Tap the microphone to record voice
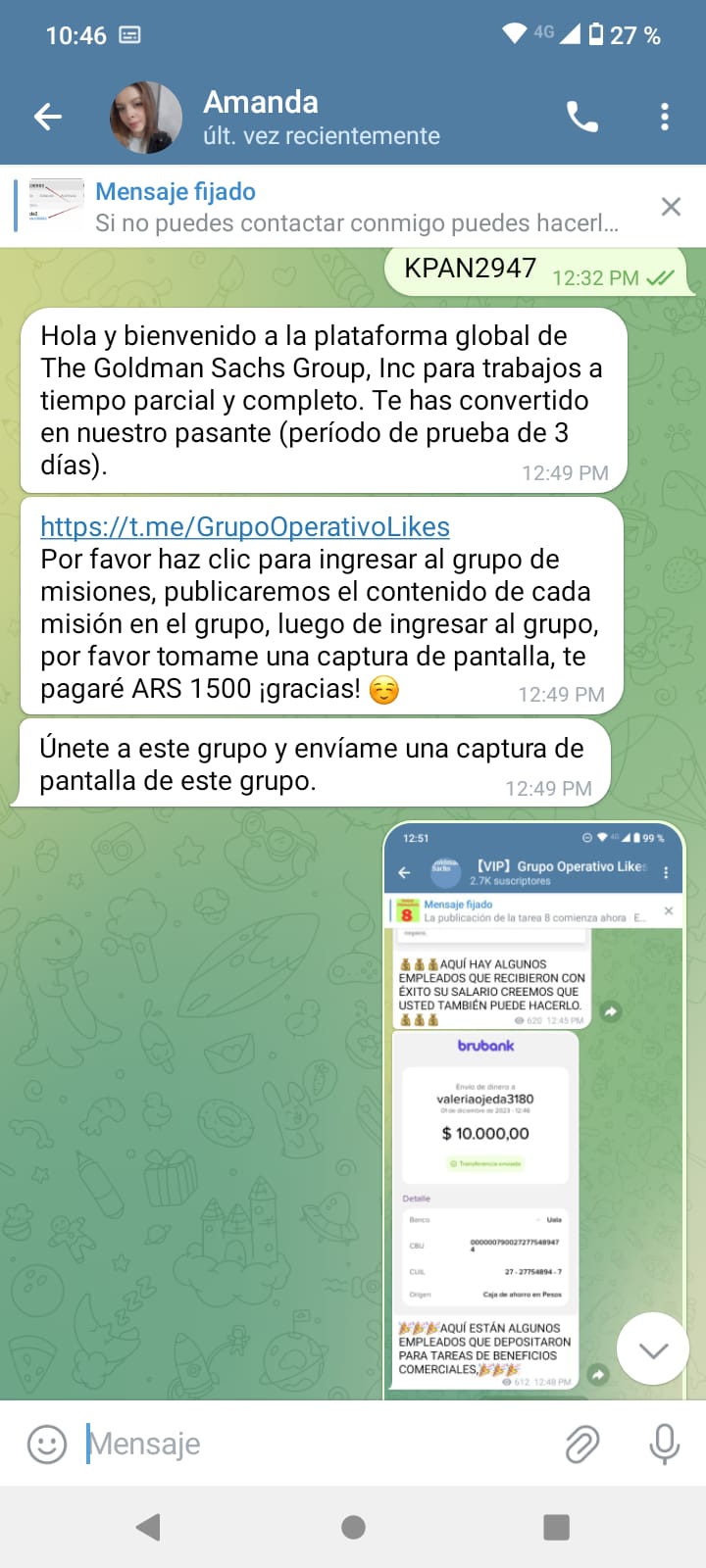706x1568 pixels. (x=664, y=1444)
